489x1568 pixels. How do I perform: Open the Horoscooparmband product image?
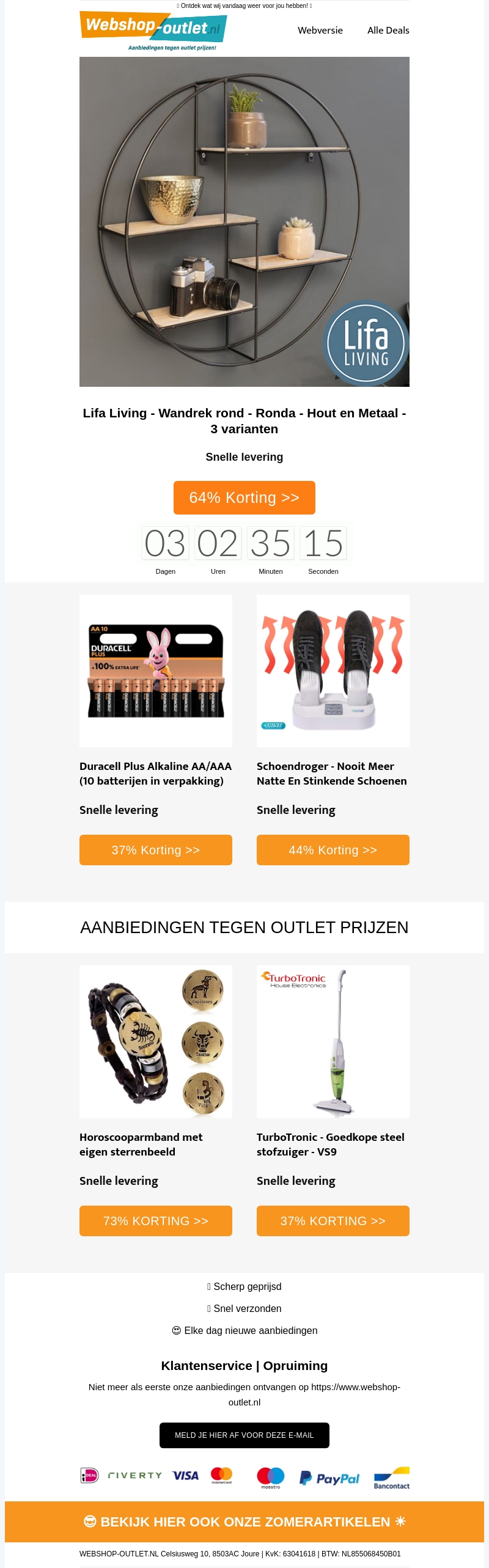click(x=155, y=1041)
